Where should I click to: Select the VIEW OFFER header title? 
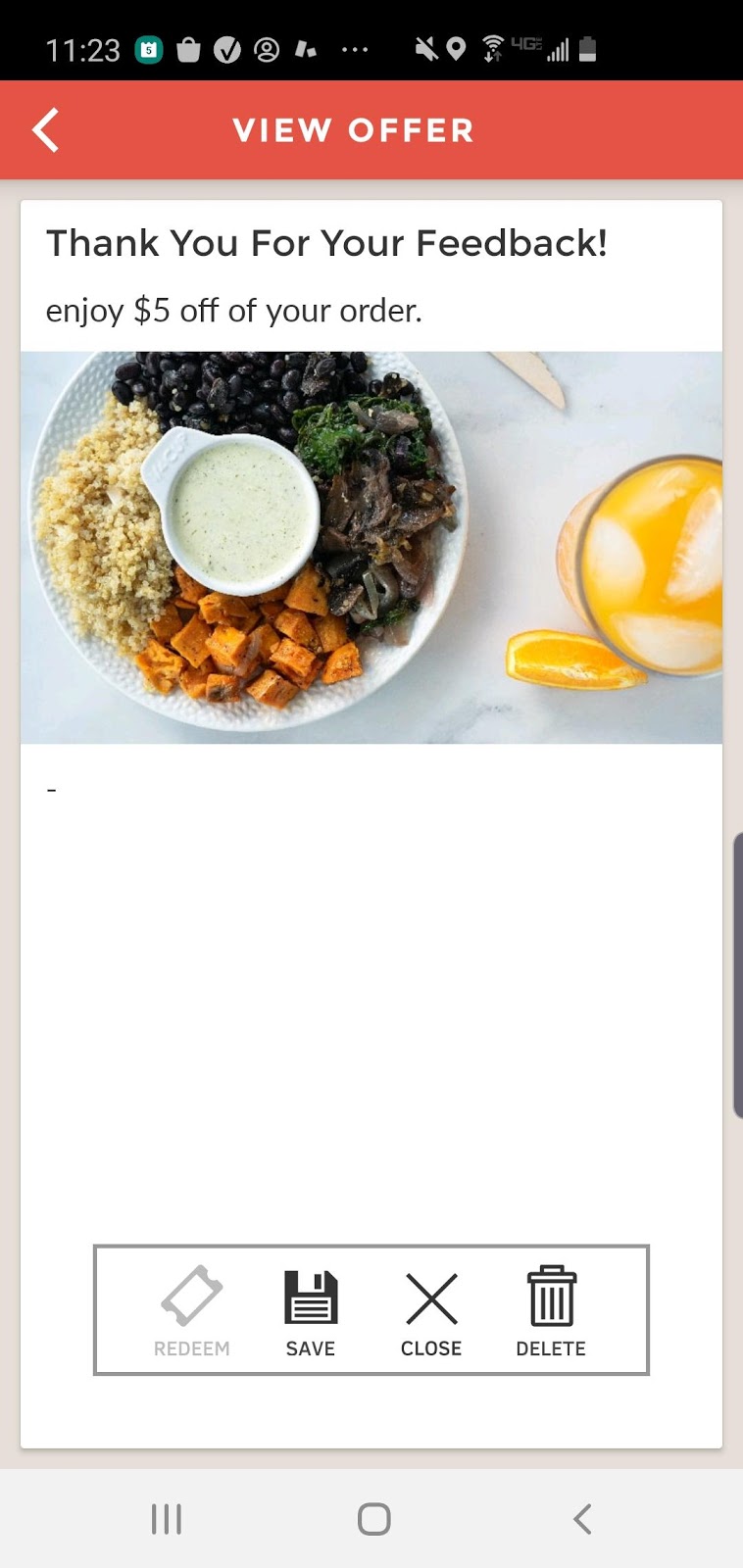click(x=353, y=129)
